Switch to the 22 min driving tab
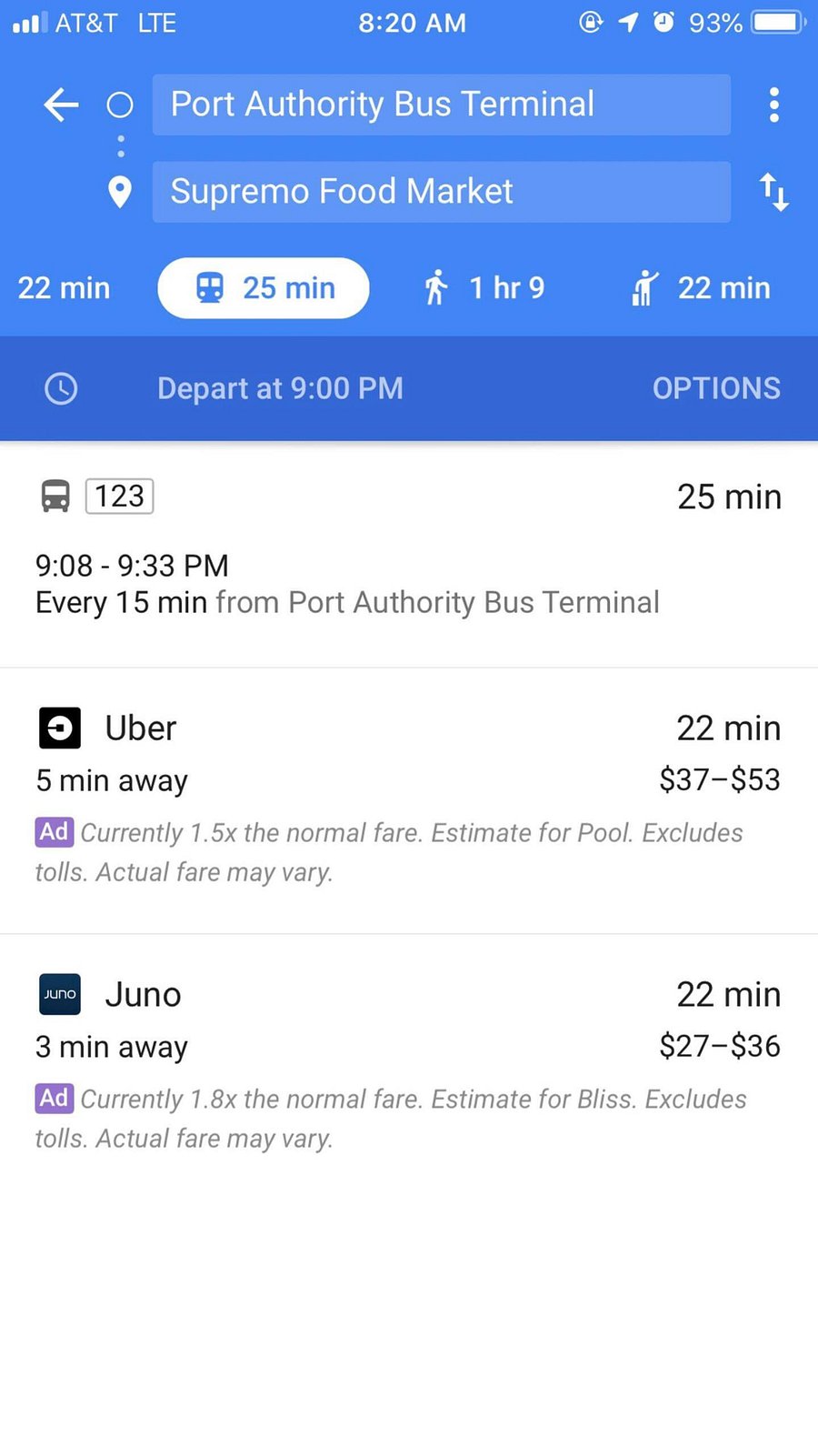Viewport: 818px width, 1456px height. pyautogui.click(x=64, y=288)
